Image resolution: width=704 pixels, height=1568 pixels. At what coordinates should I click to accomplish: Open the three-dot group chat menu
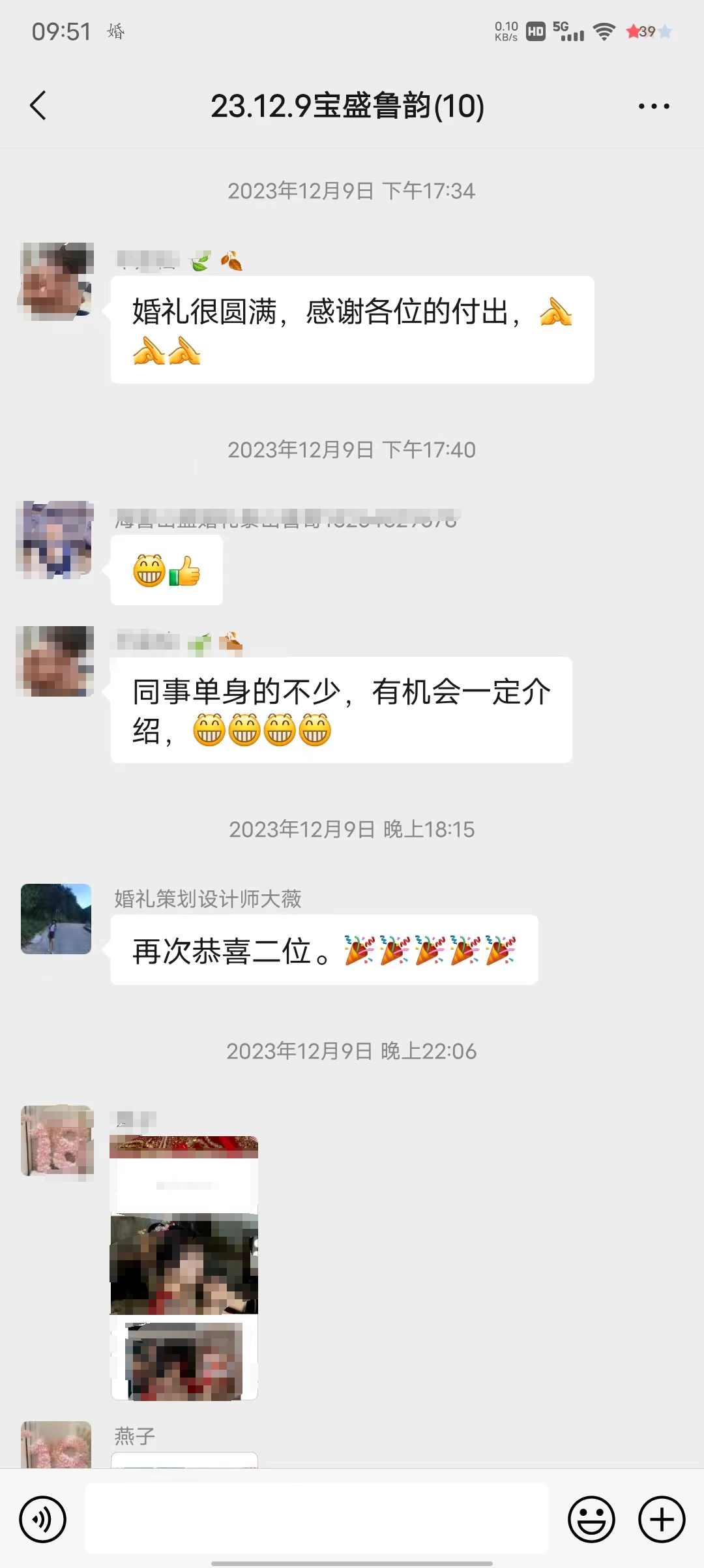coord(654,106)
